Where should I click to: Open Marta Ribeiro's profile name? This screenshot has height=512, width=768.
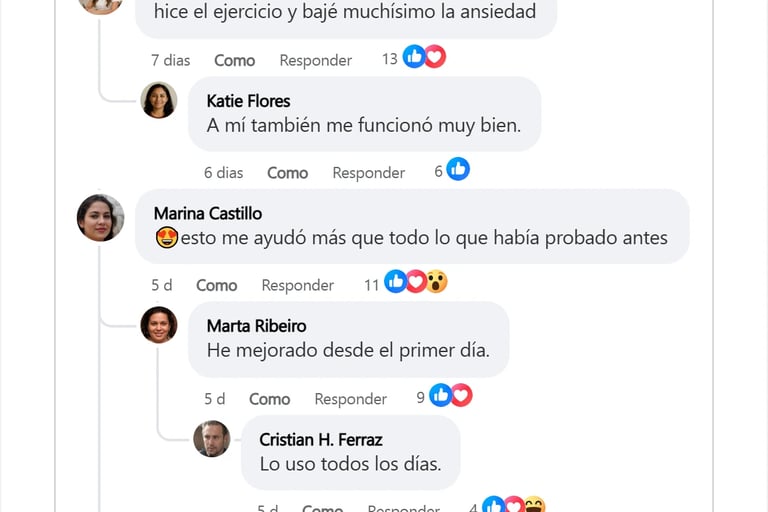[x=256, y=326]
